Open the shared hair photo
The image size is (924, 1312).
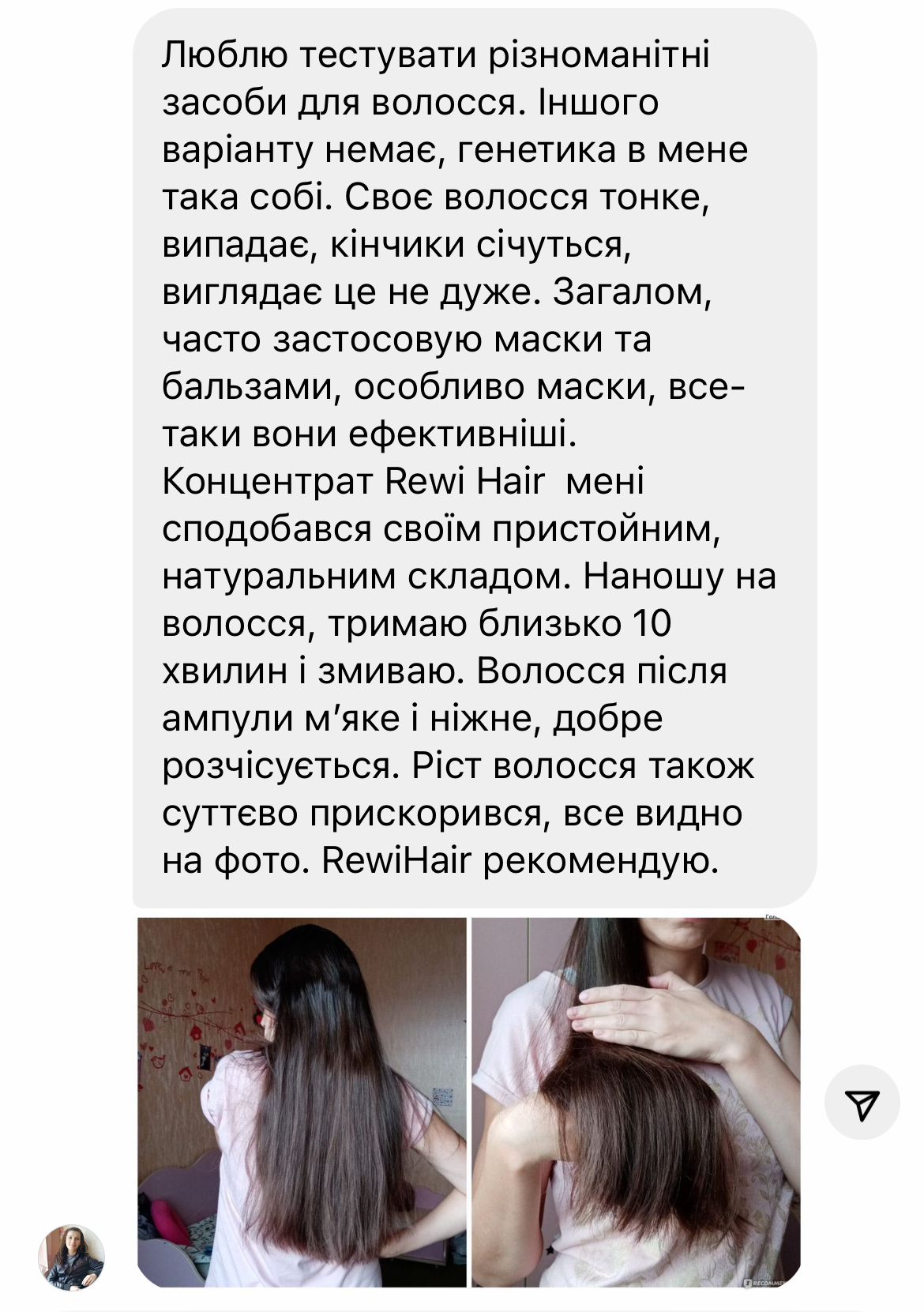click(469, 1102)
